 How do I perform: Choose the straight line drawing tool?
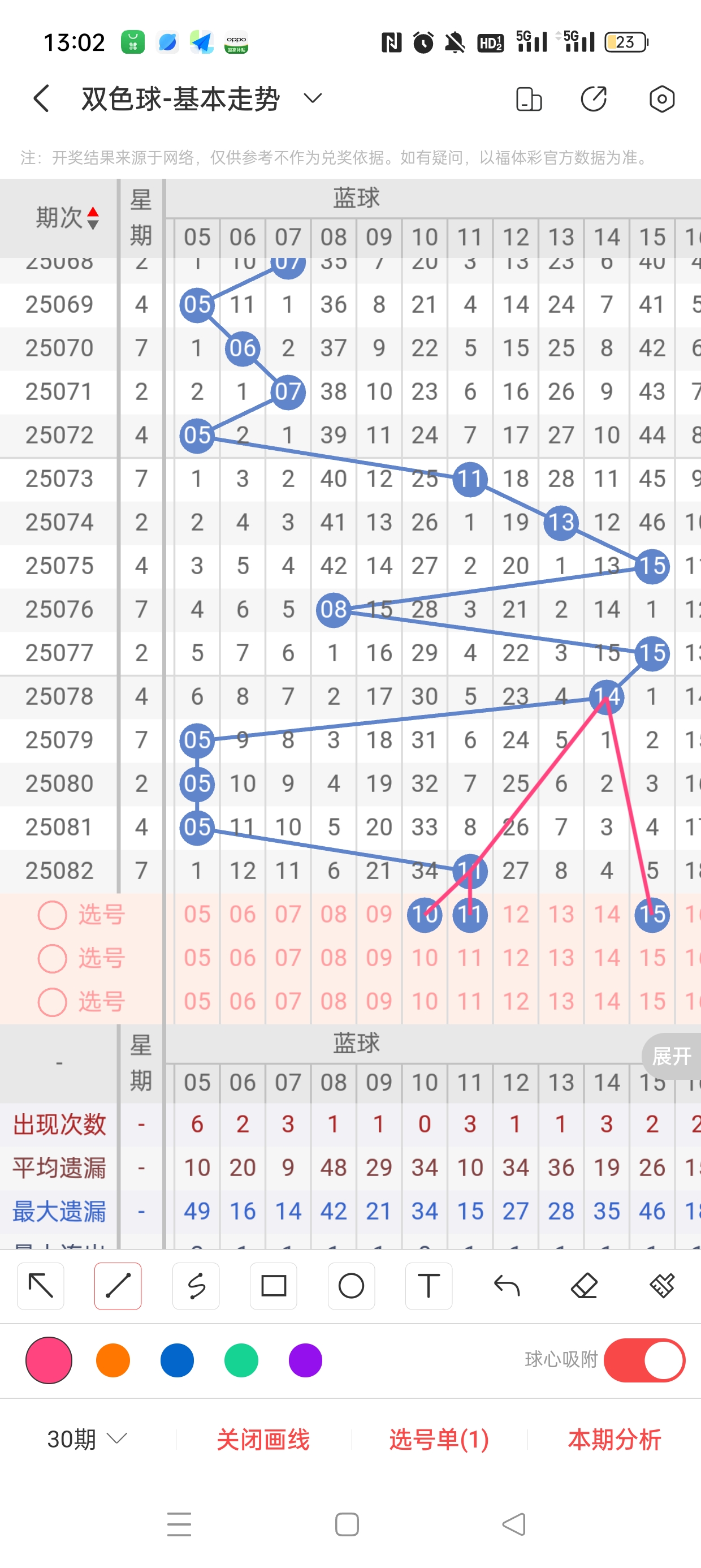[x=118, y=1286]
